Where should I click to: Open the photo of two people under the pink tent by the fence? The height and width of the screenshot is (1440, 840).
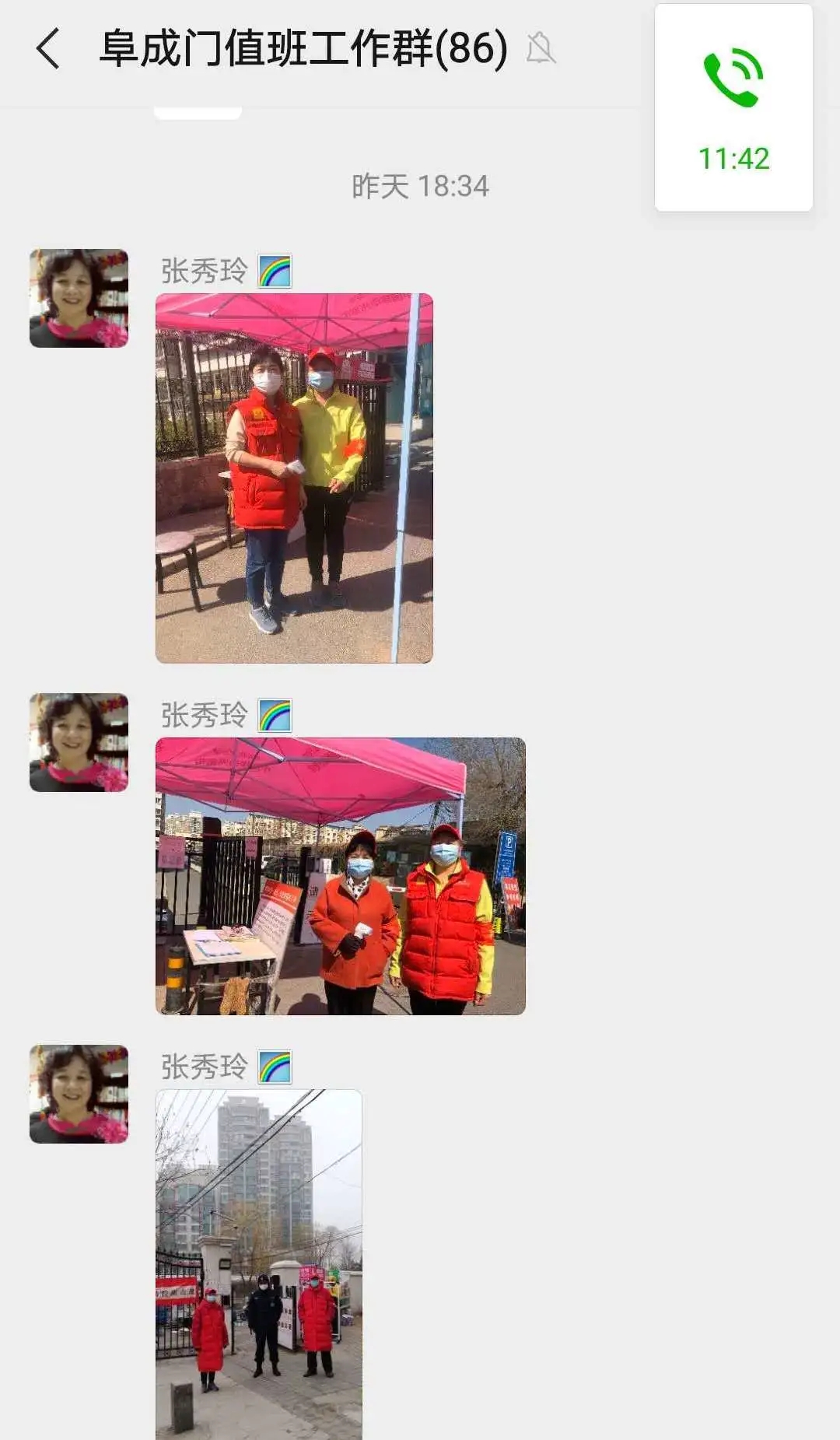[294, 478]
